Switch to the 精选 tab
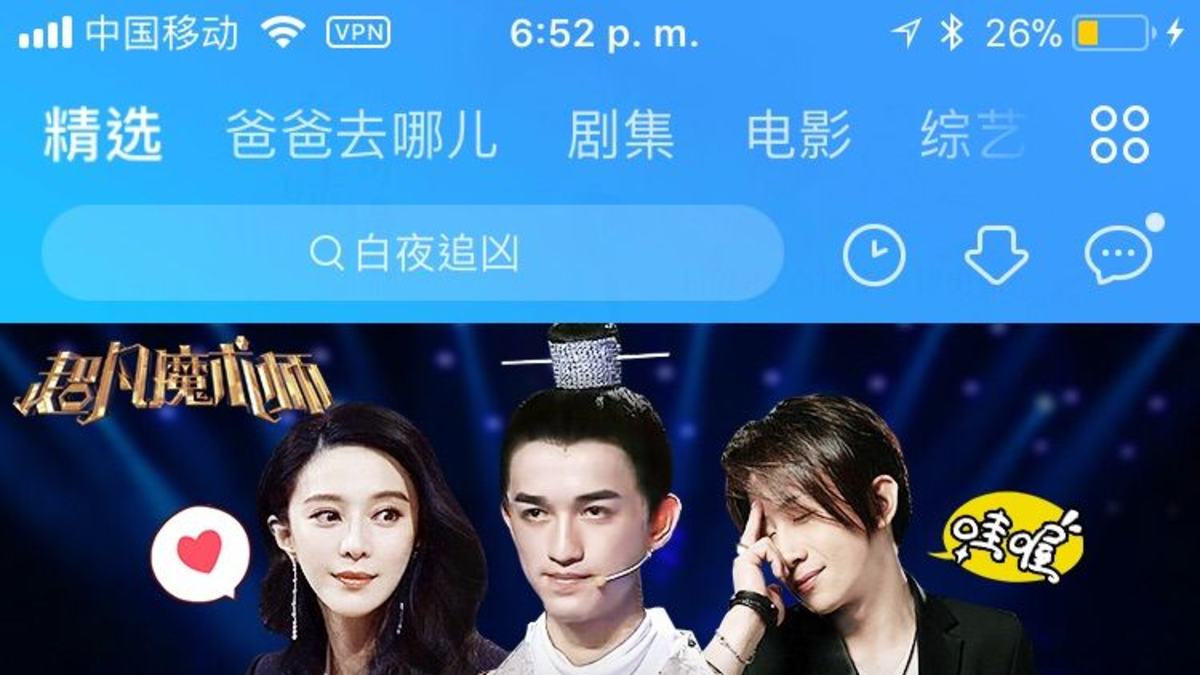 [102, 135]
